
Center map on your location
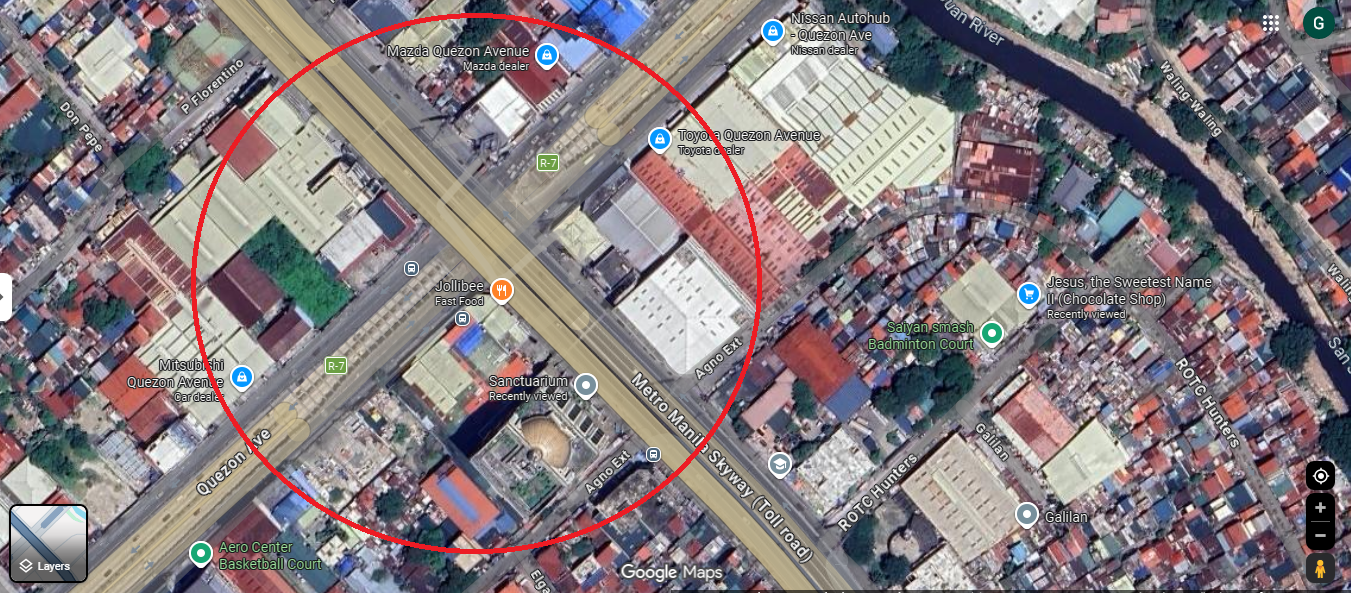point(1320,475)
